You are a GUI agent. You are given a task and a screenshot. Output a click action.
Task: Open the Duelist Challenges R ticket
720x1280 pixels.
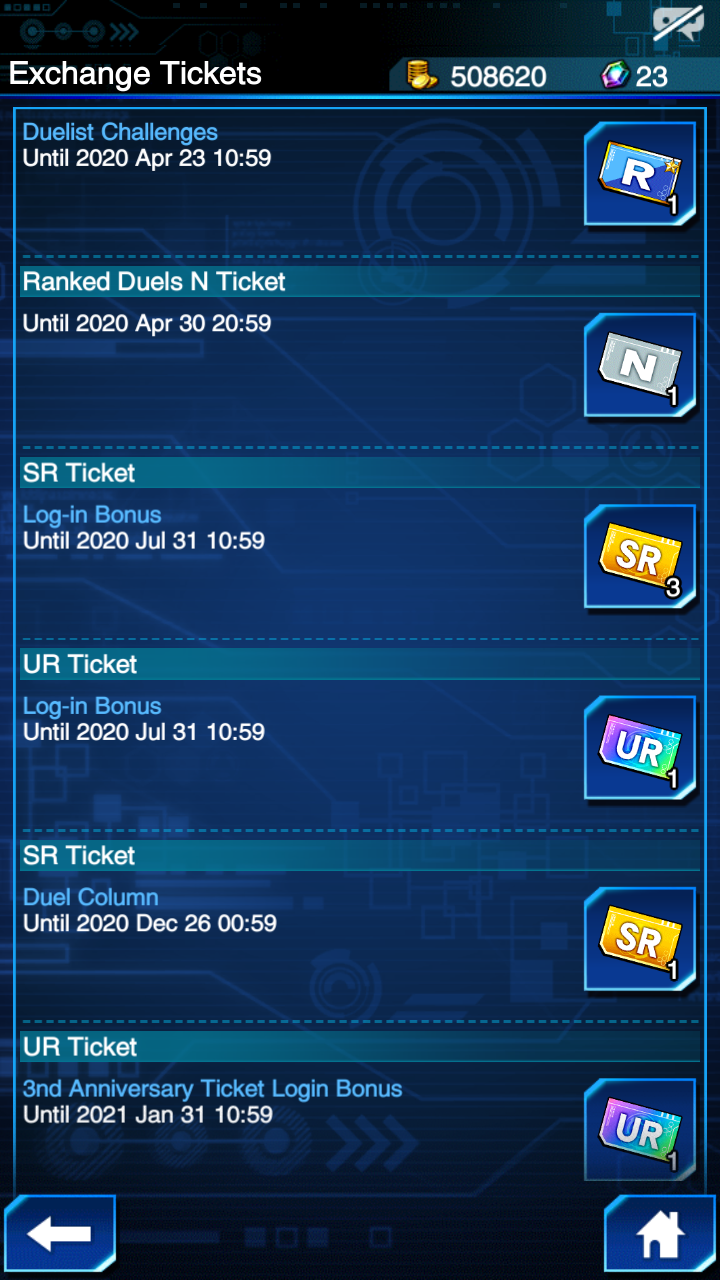[x=640, y=174]
